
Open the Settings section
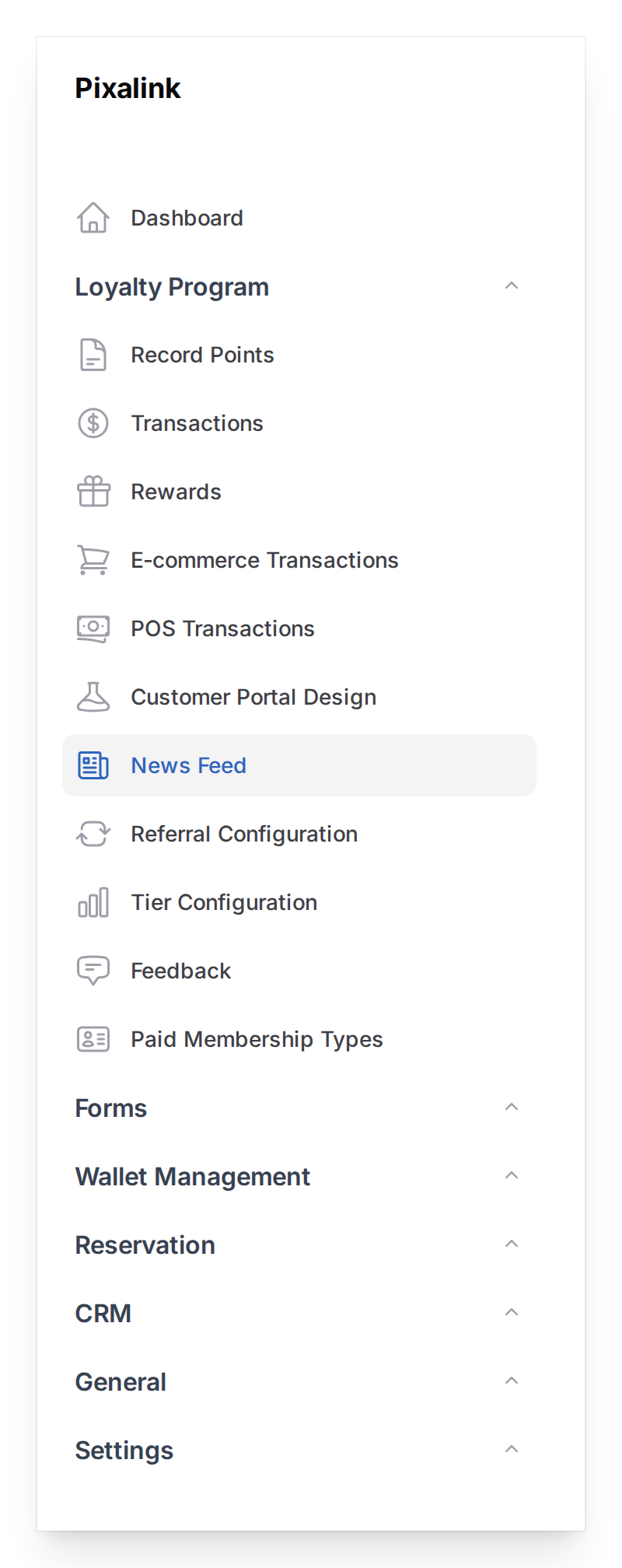512,1448
